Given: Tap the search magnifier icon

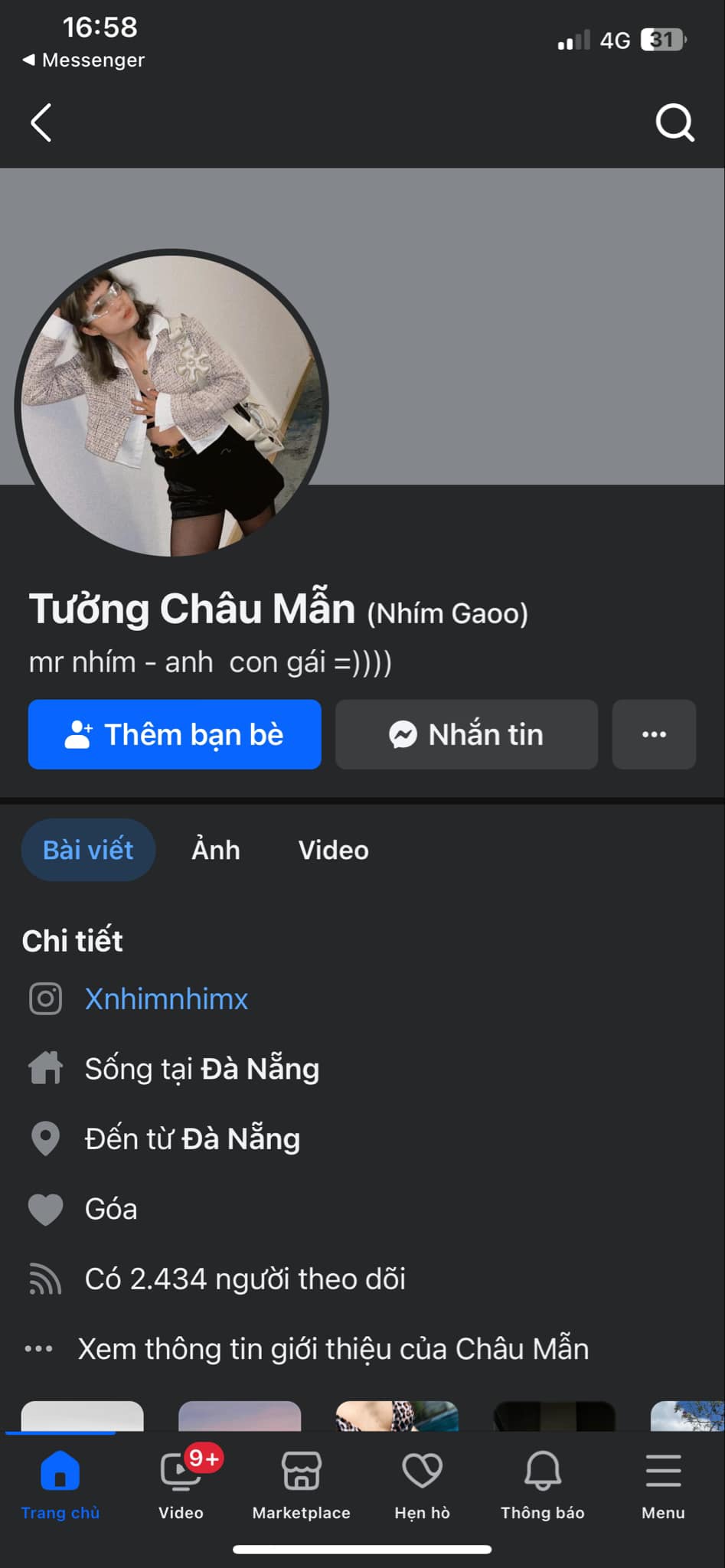Looking at the screenshot, I should (x=674, y=121).
